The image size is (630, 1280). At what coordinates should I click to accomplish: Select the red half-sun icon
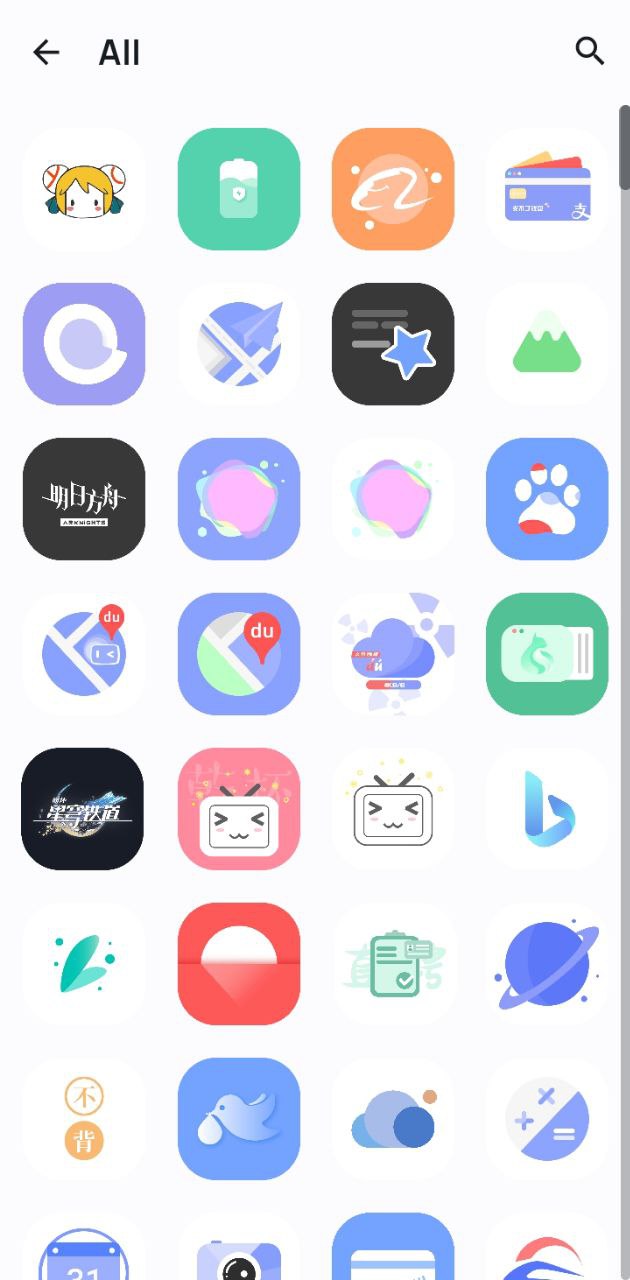(239, 964)
